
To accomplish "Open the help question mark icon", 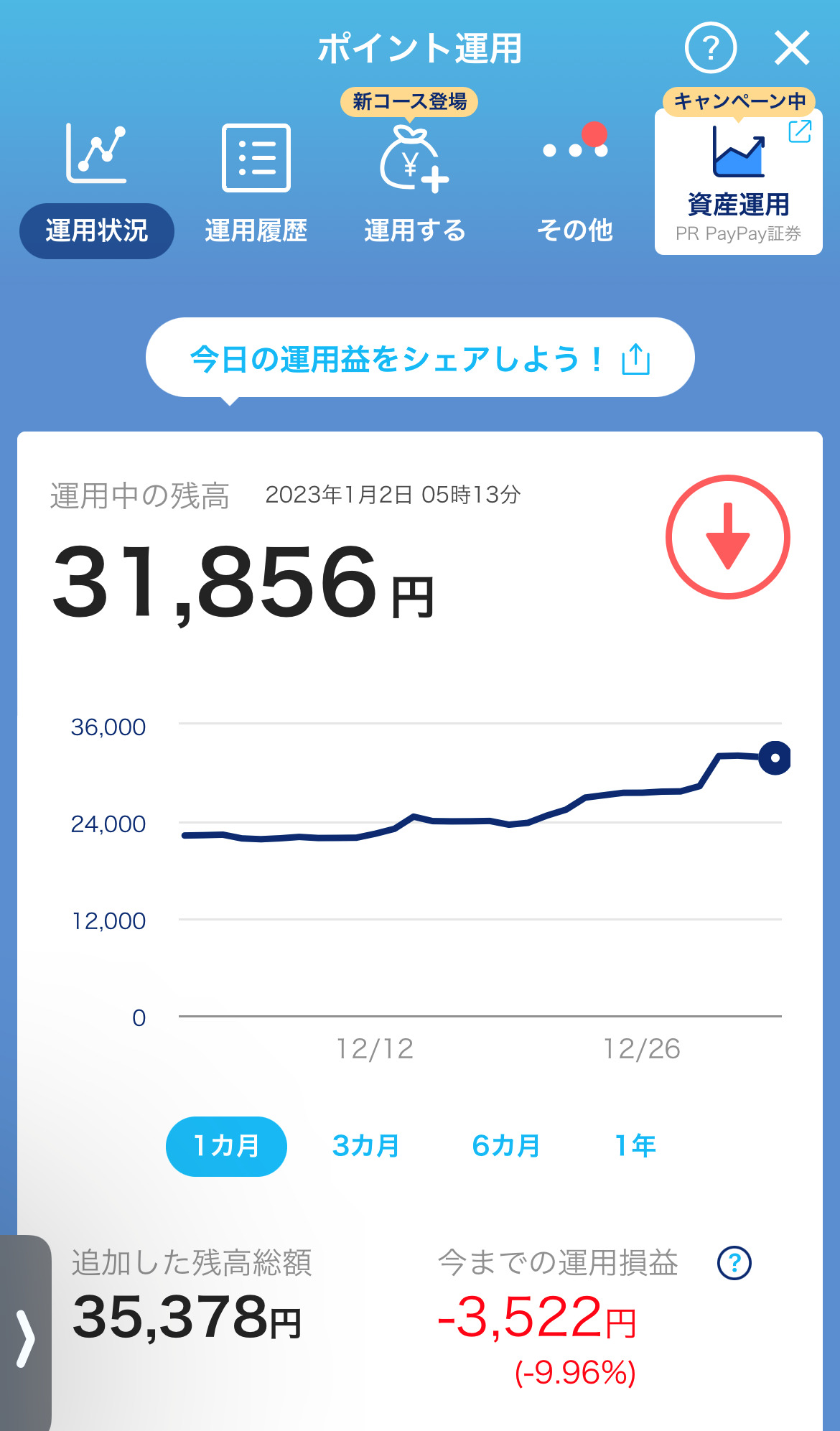I will pos(710,48).
